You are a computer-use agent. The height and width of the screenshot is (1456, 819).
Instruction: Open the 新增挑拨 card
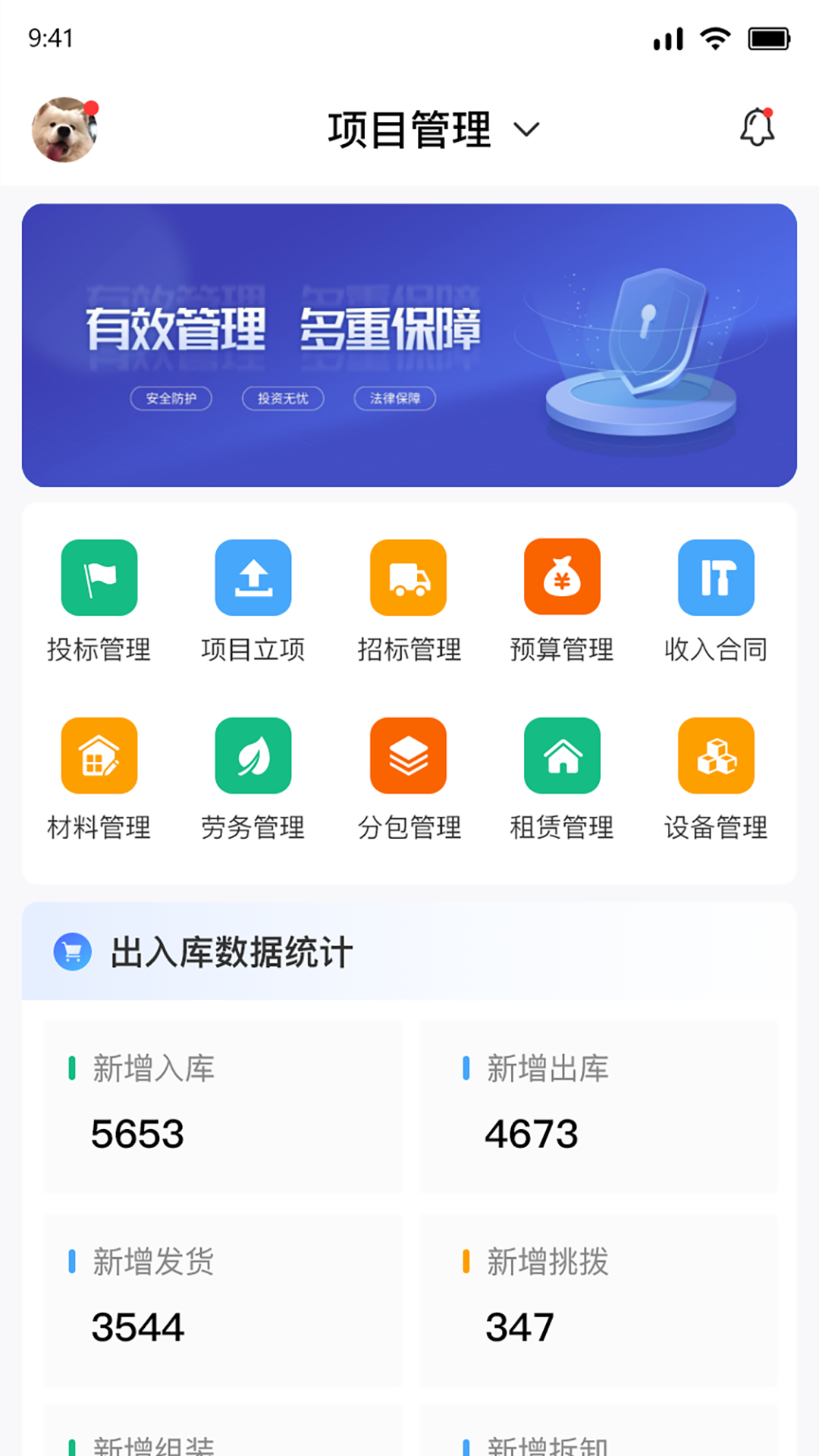tap(599, 1300)
